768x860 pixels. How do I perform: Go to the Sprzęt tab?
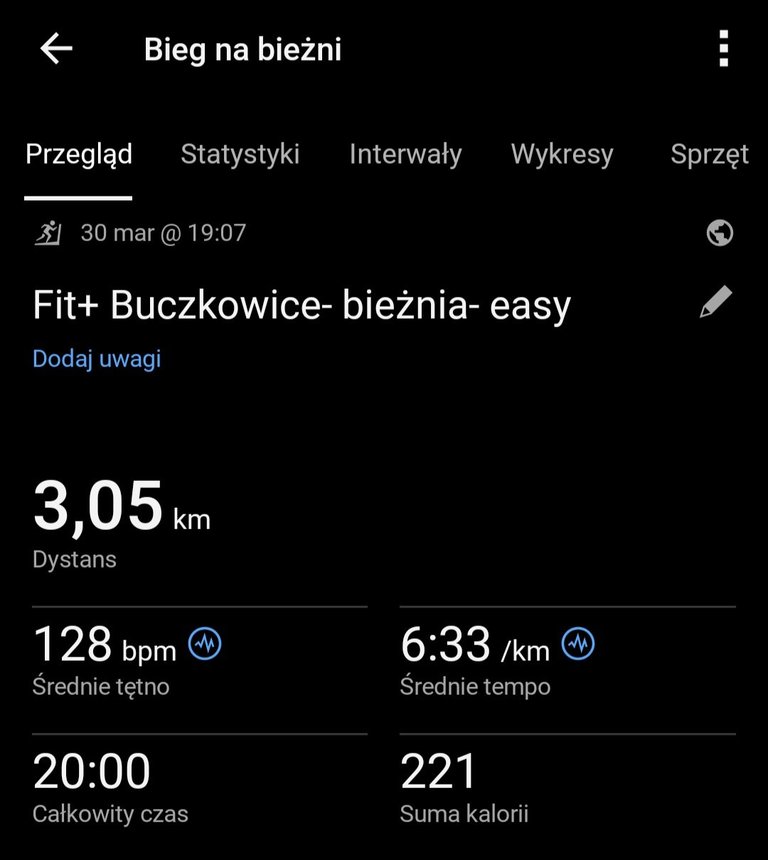click(x=709, y=155)
